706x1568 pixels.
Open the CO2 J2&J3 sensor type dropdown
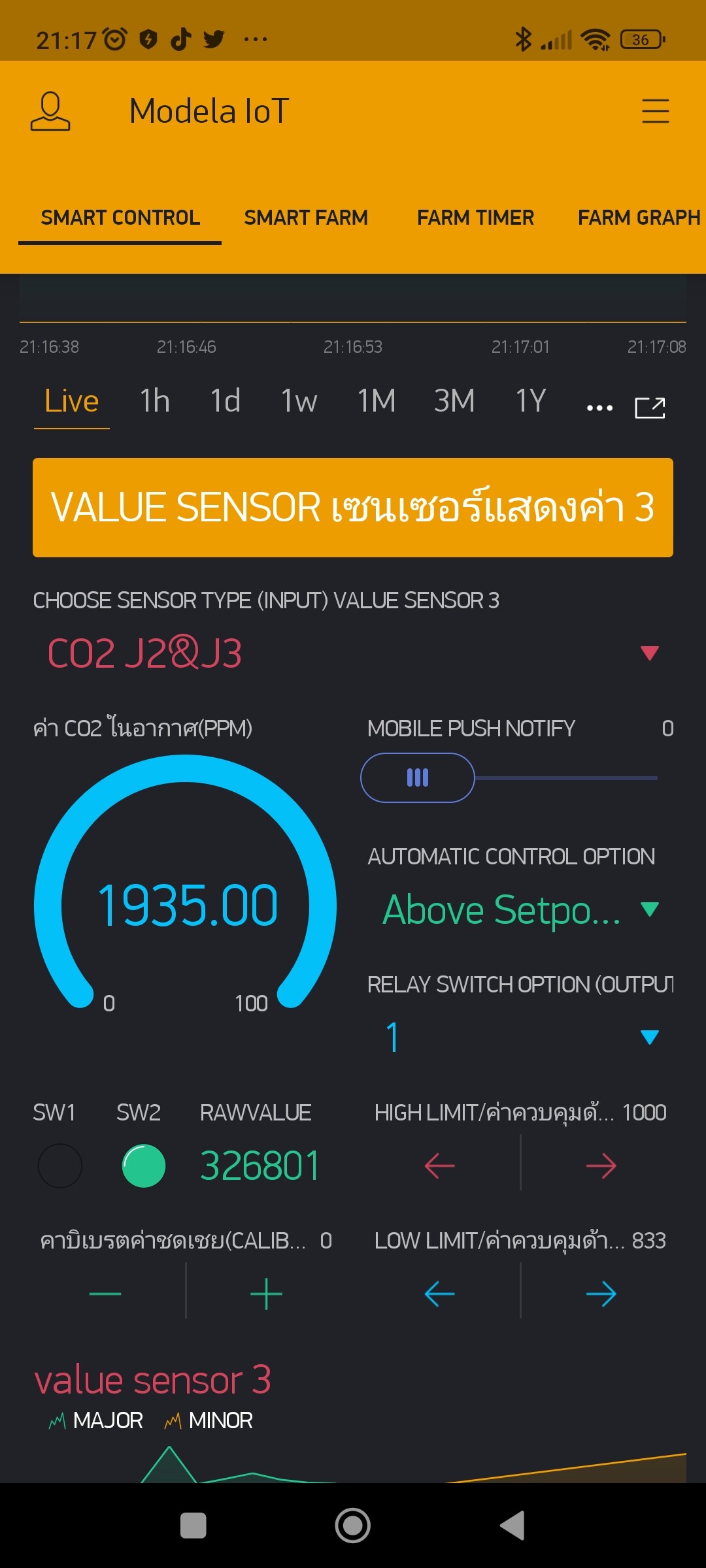pyautogui.click(x=353, y=653)
